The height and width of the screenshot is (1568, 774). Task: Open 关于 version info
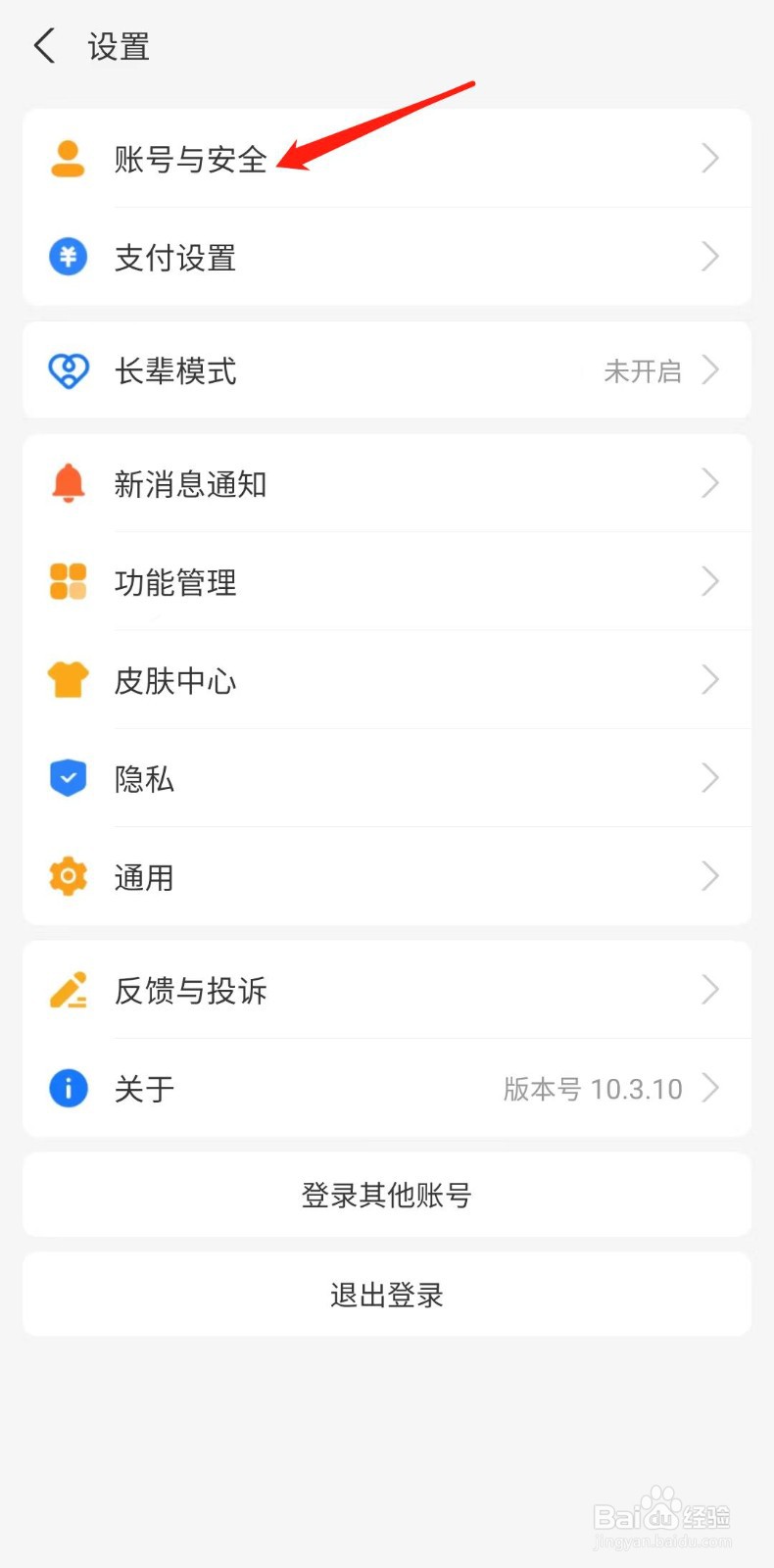[387, 1088]
